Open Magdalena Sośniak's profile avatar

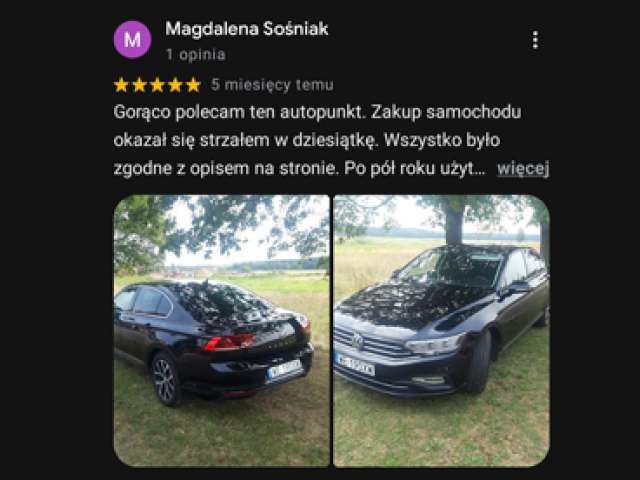point(132,40)
